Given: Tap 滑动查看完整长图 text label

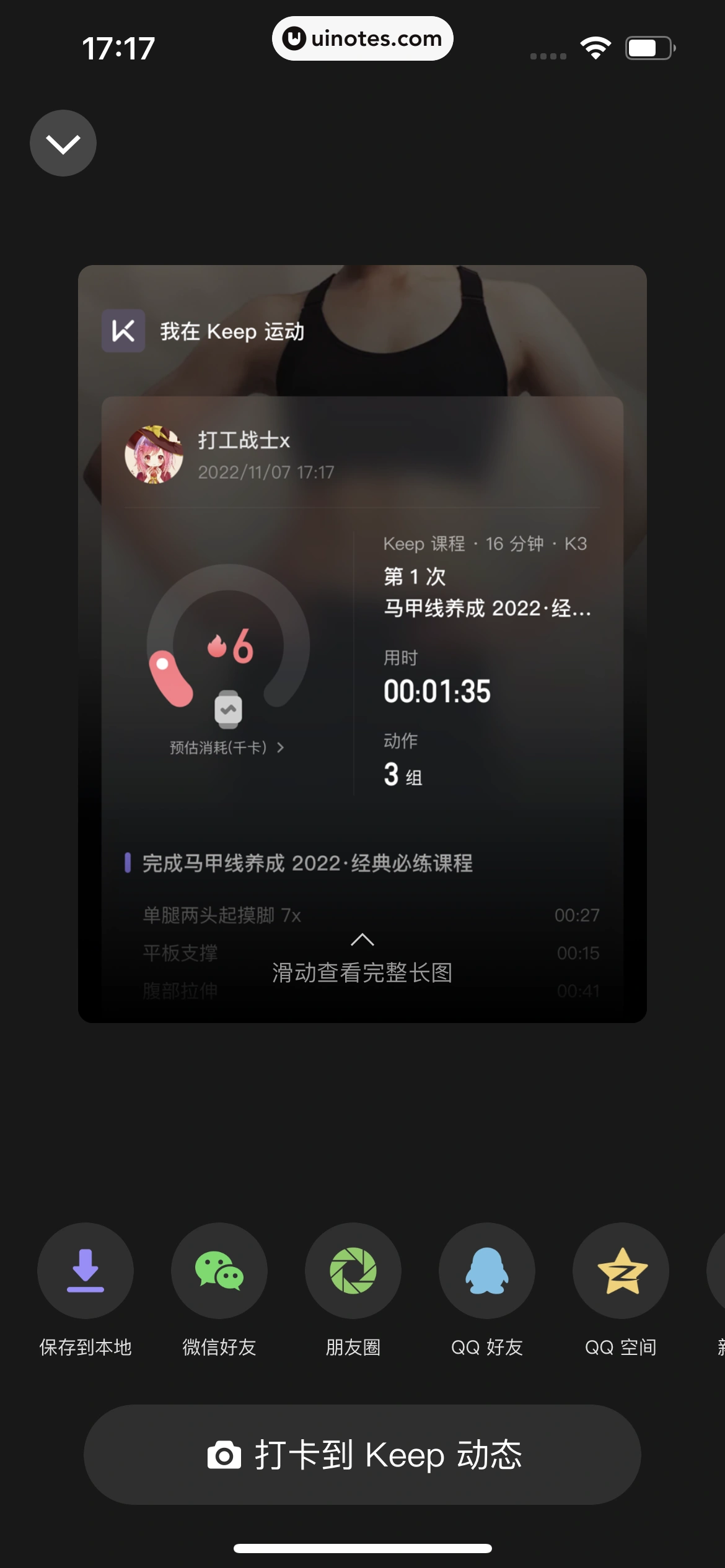Looking at the screenshot, I should click(362, 972).
